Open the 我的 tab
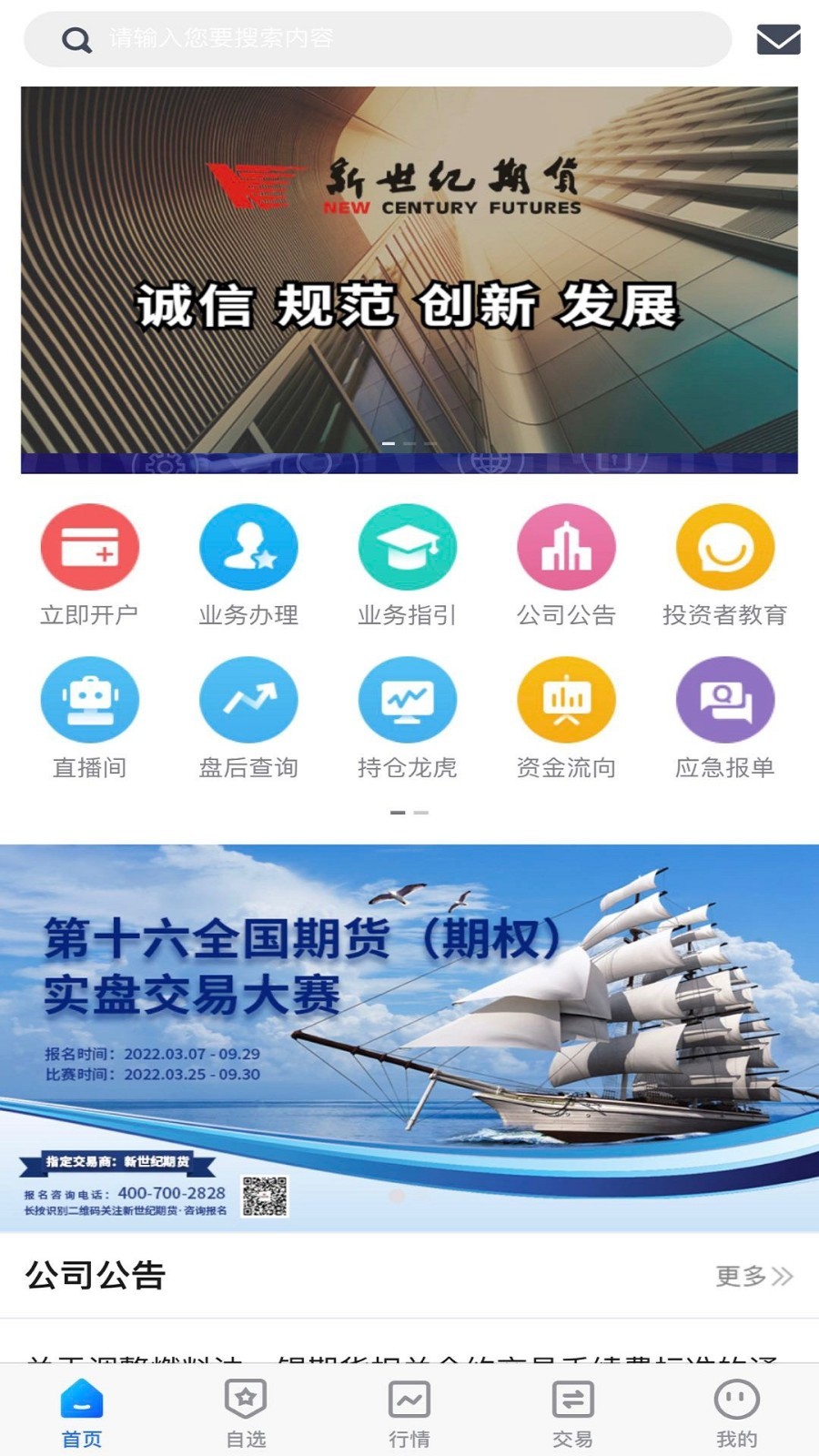819x1456 pixels. pos(737,1413)
